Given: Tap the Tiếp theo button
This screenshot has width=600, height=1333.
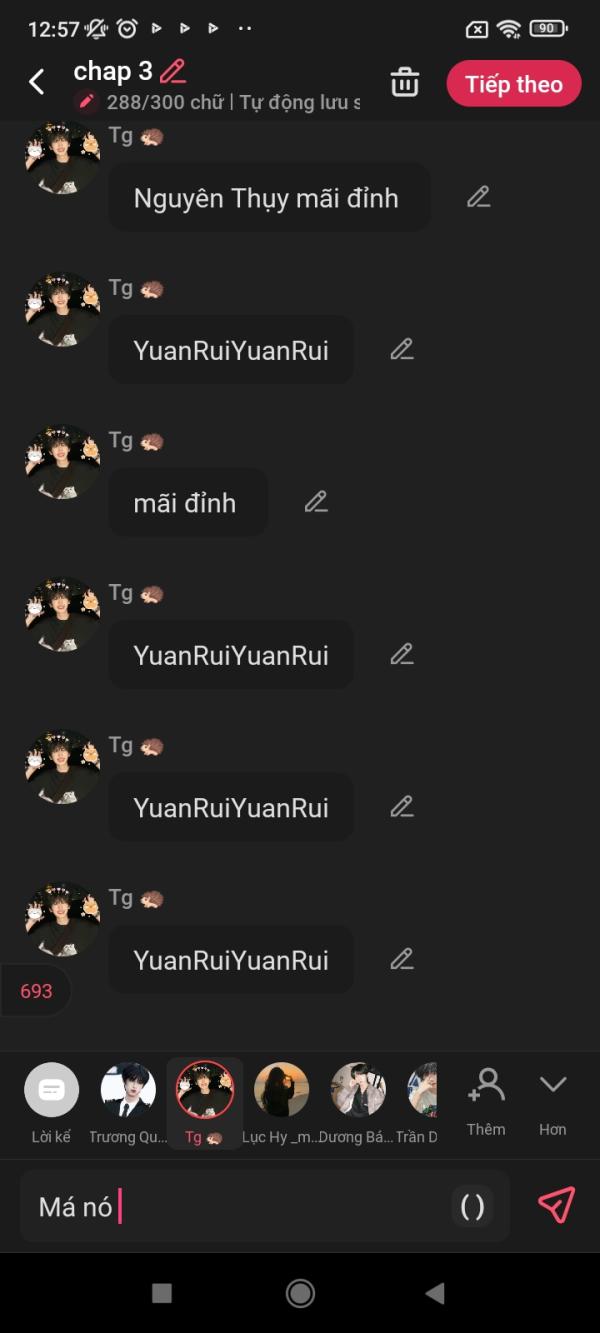Looking at the screenshot, I should pyautogui.click(x=513, y=84).
